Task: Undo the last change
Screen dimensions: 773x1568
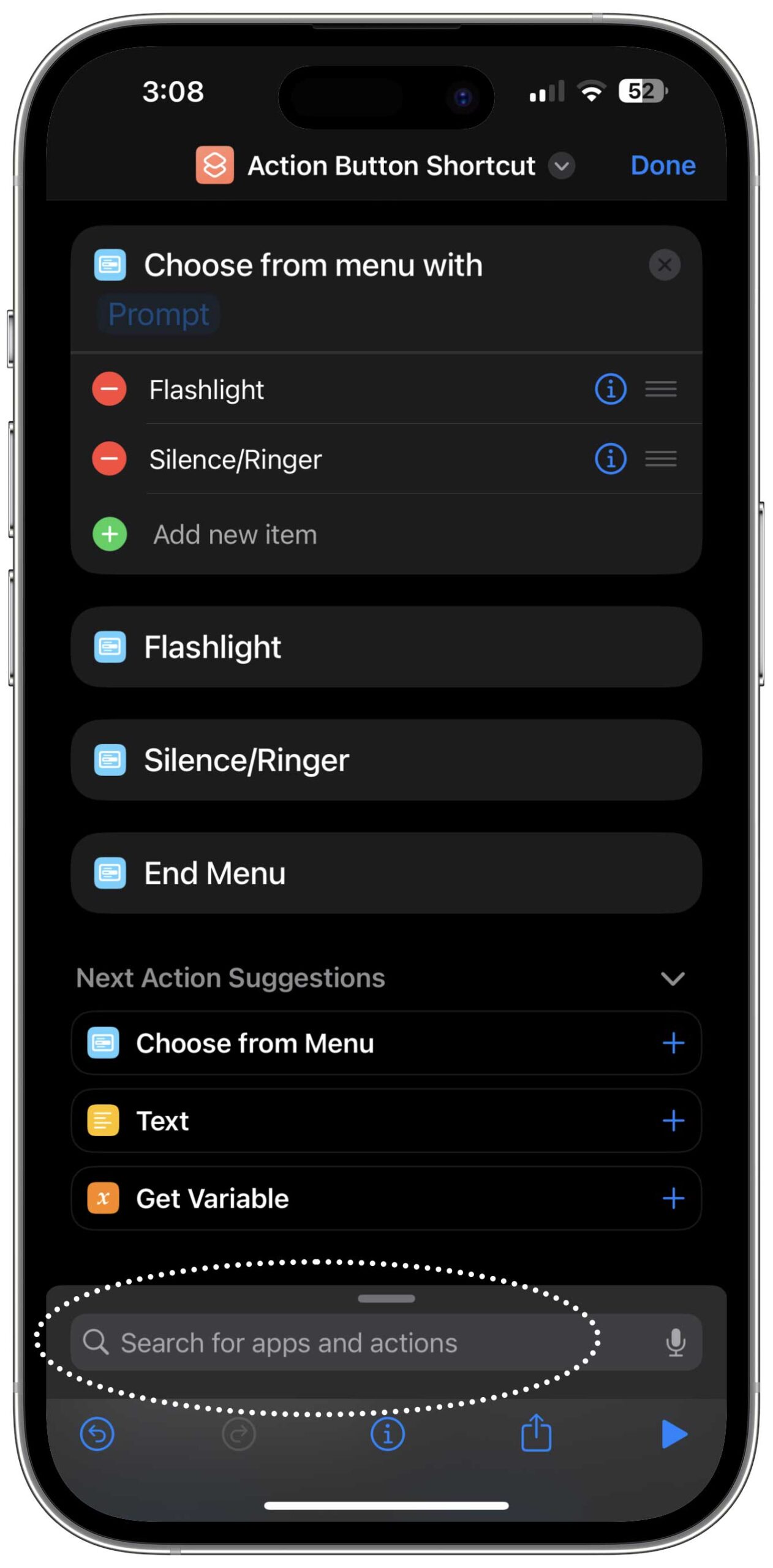Action: (97, 1434)
